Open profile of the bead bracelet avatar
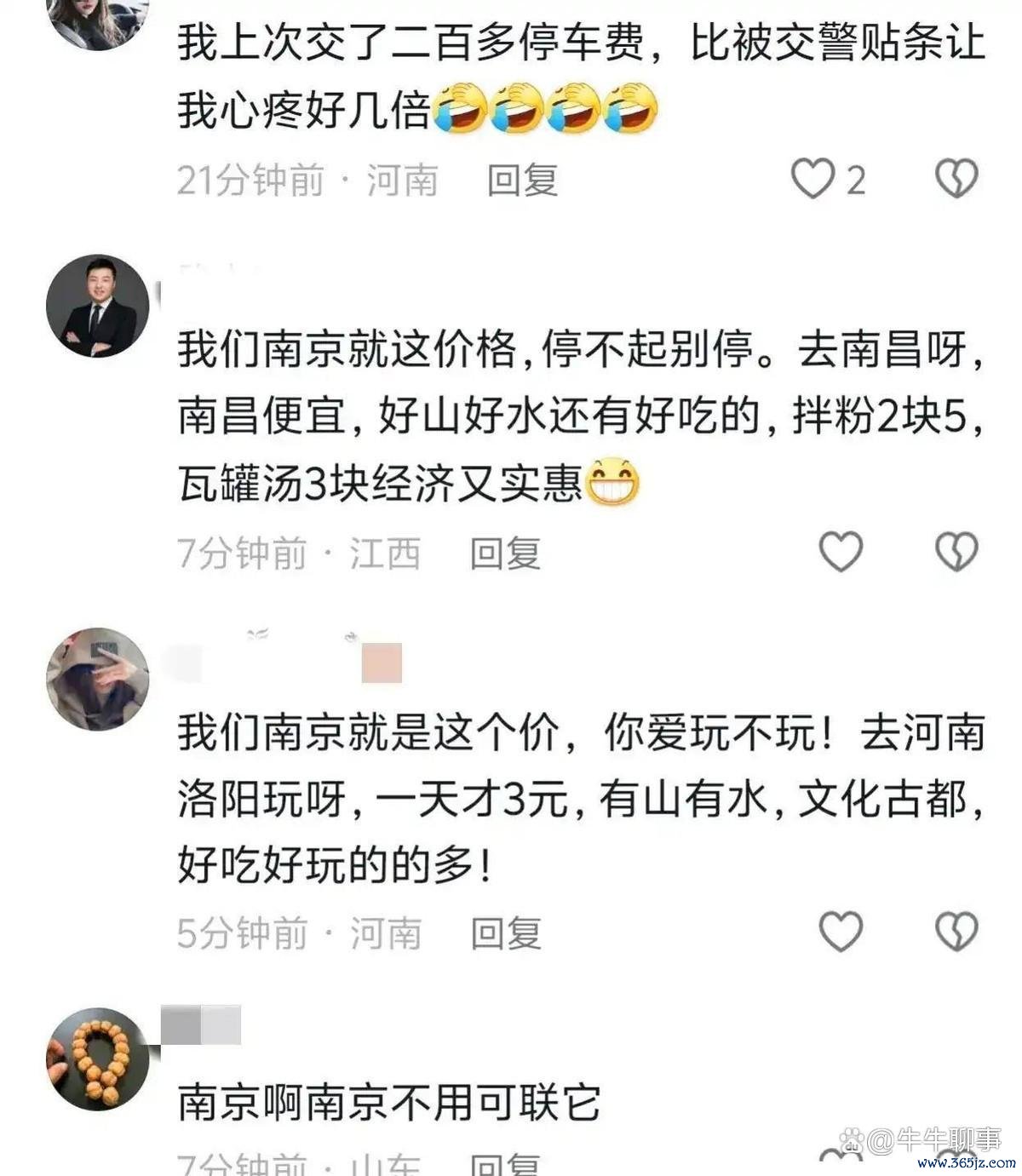Viewport: 1022px width, 1176px height. tap(97, 1058)
